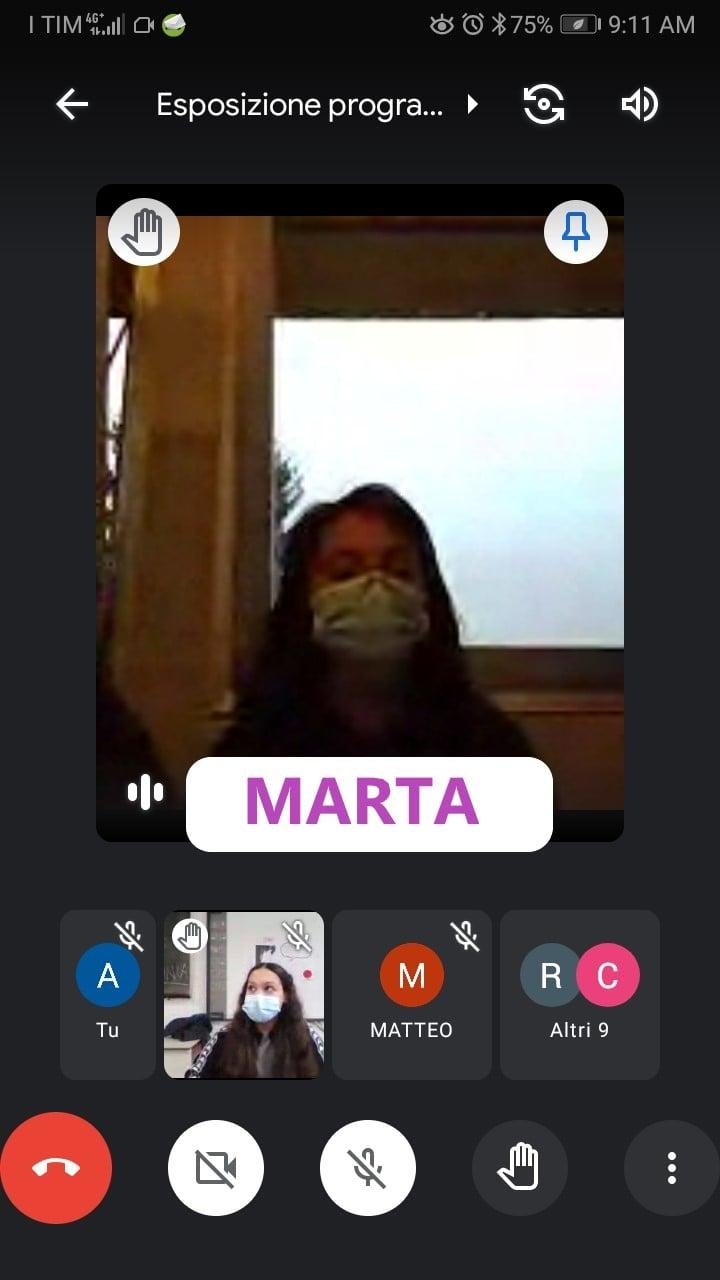Unmute the microphone
This screenshot has height=1280, width=720.
368,1168
